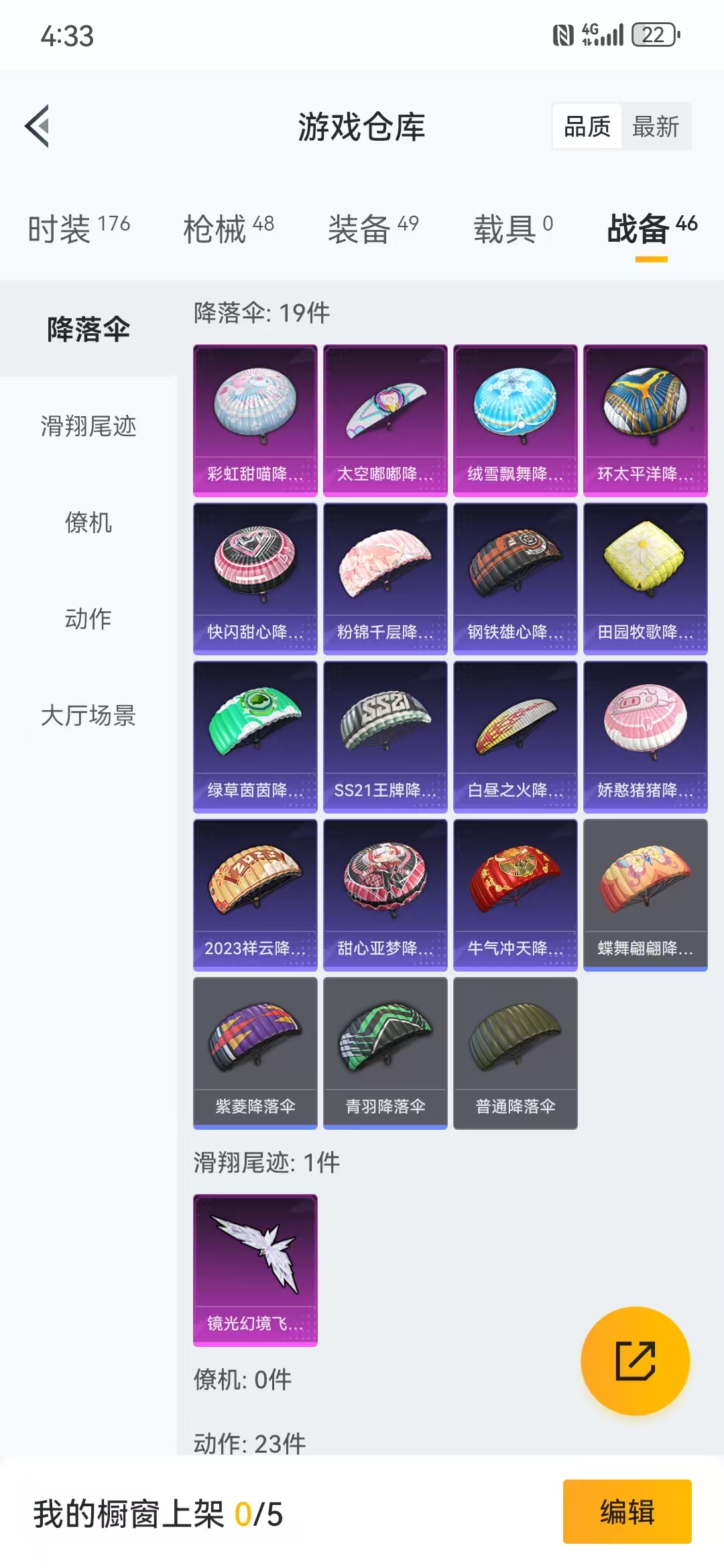
Task: Select 动作 in the side menu
Action: (88, 618)
